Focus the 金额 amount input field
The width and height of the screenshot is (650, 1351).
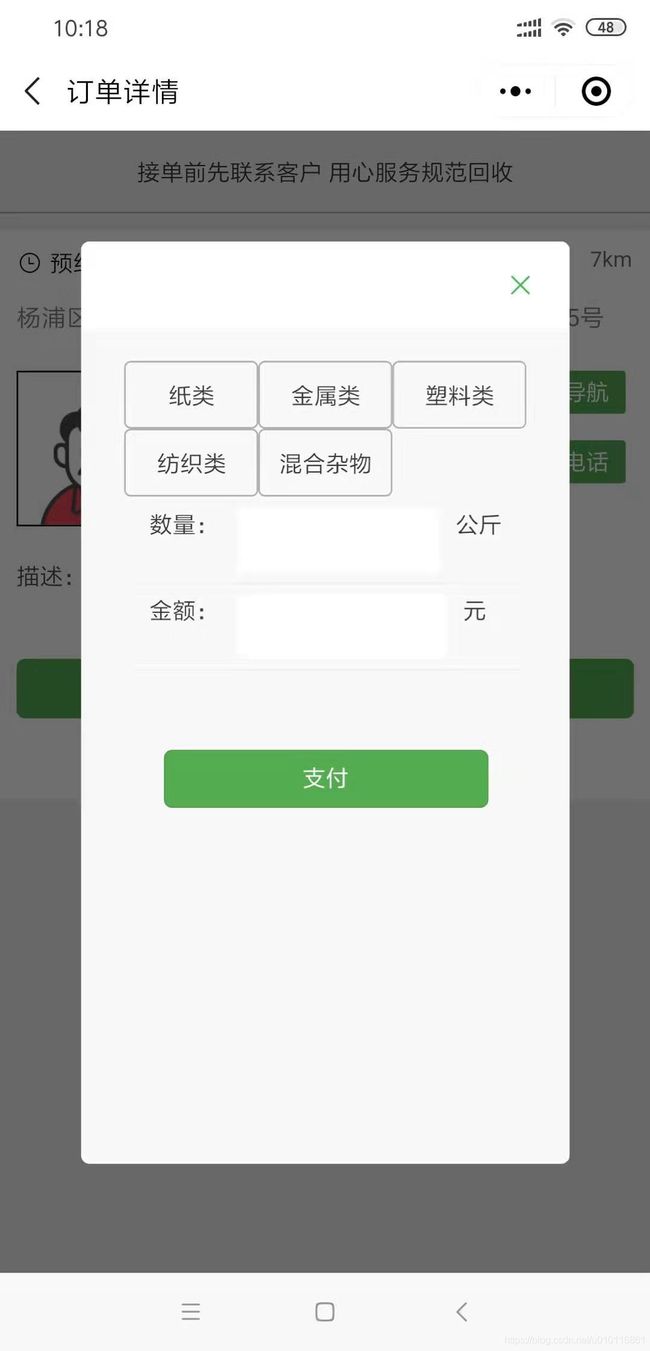coord(341,625)
